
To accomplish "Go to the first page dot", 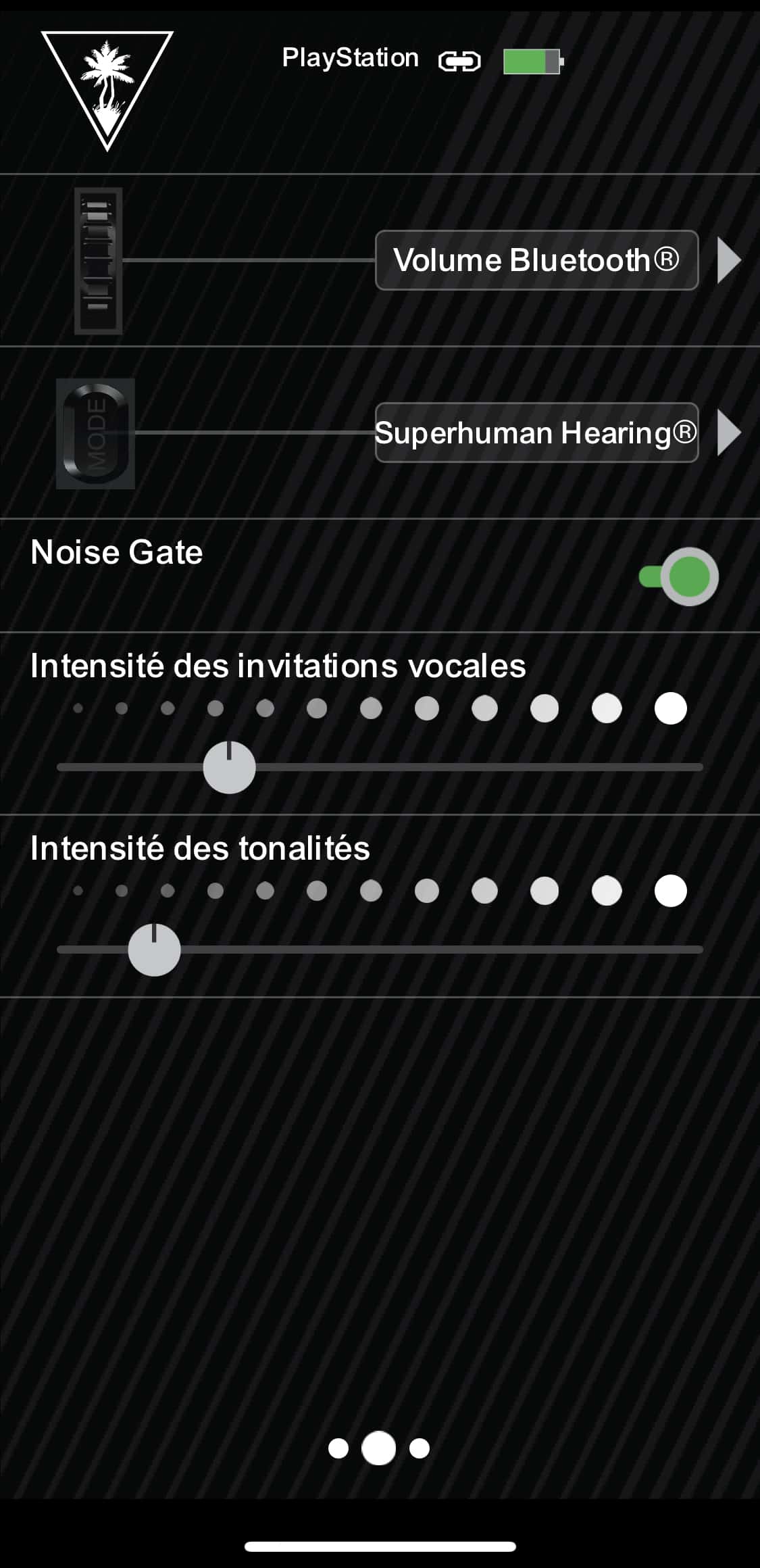I will pyautogui.click(x=338, y=1448).
